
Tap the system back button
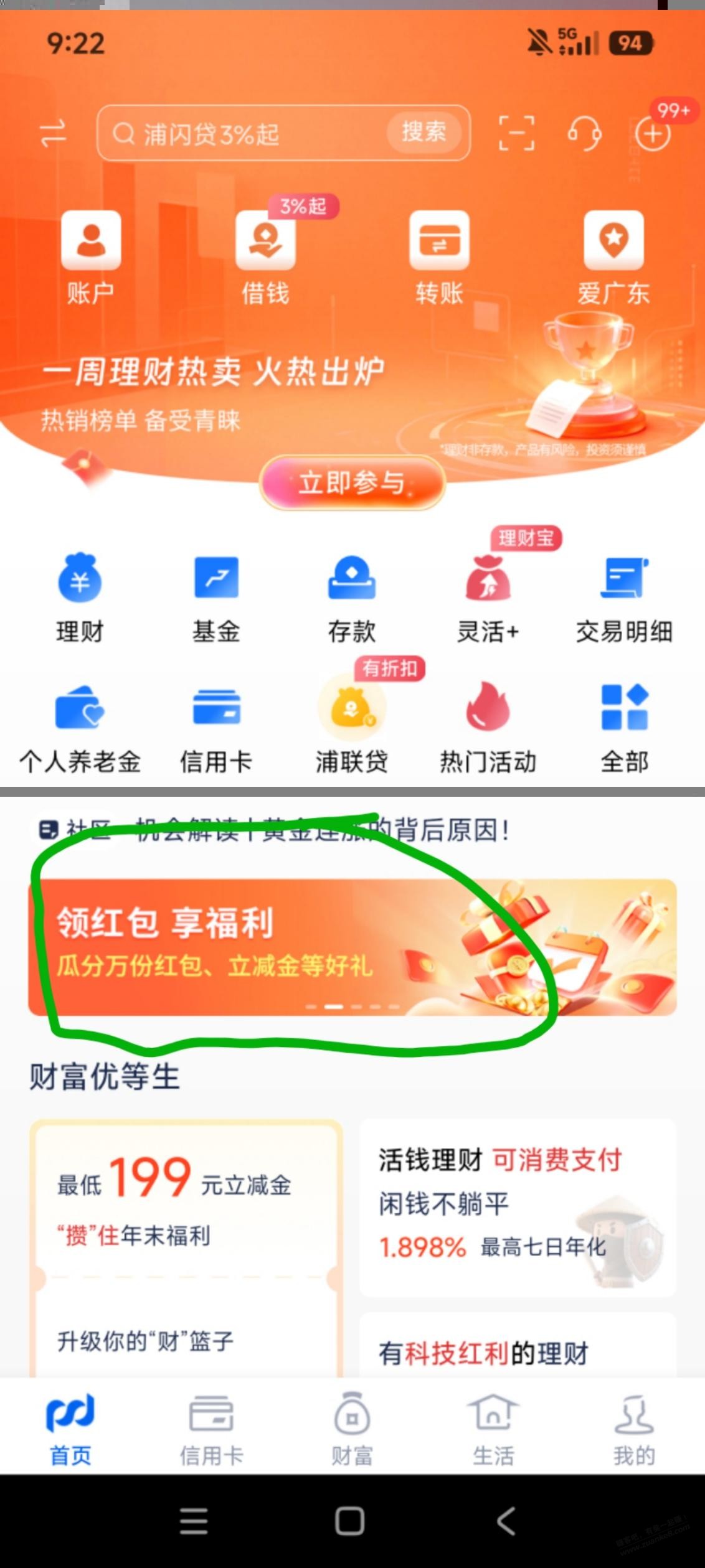click(x=506, y=1521)
